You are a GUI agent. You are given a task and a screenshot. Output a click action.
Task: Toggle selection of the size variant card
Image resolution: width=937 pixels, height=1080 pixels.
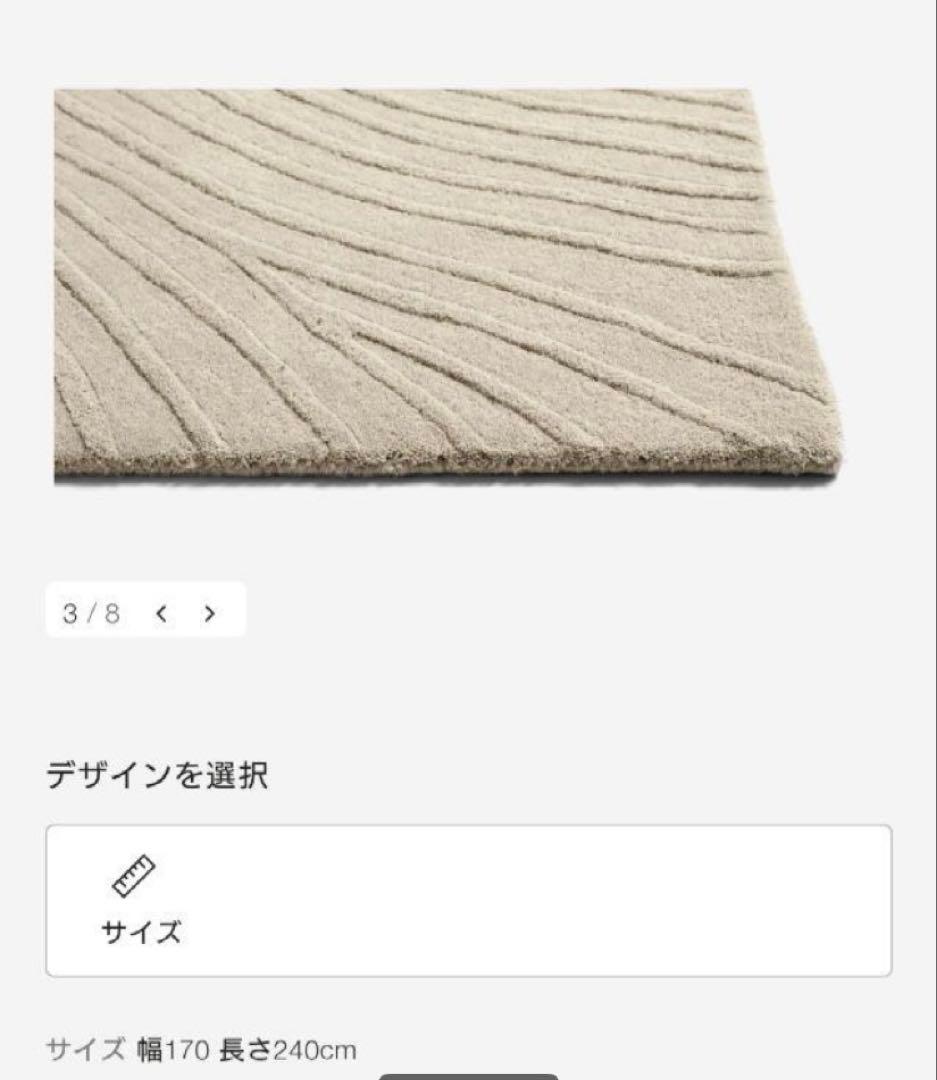467,900
